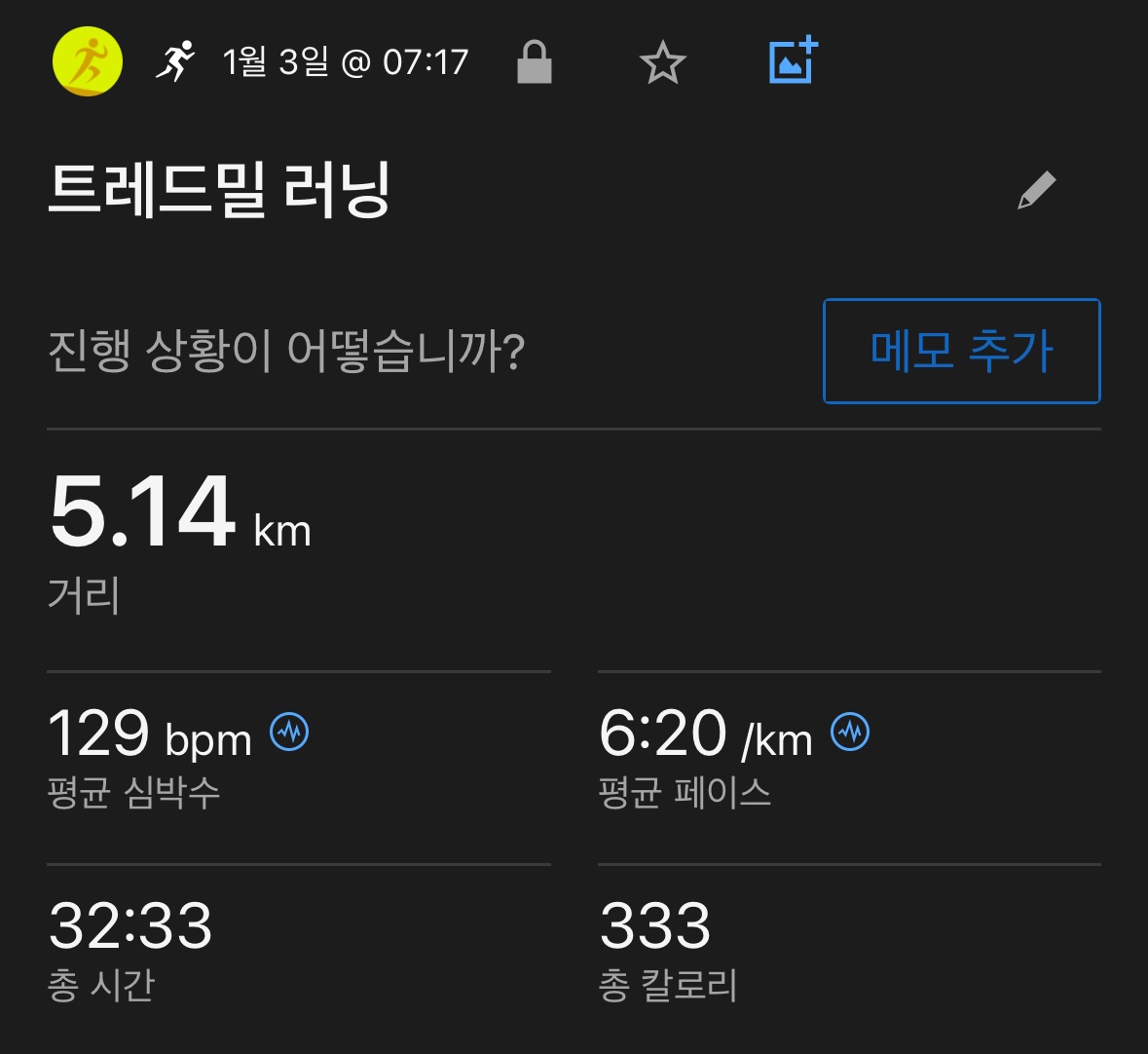
Task: Edit the activity title with pencil icon
Action: point(1036,190)
